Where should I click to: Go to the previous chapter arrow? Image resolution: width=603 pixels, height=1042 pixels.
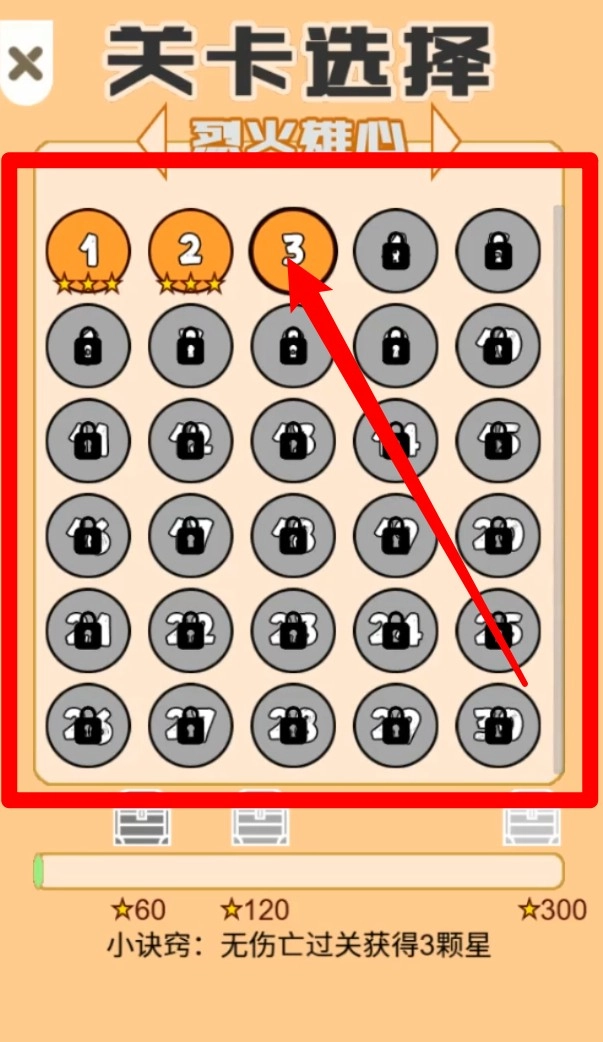(x=152, y=132)
